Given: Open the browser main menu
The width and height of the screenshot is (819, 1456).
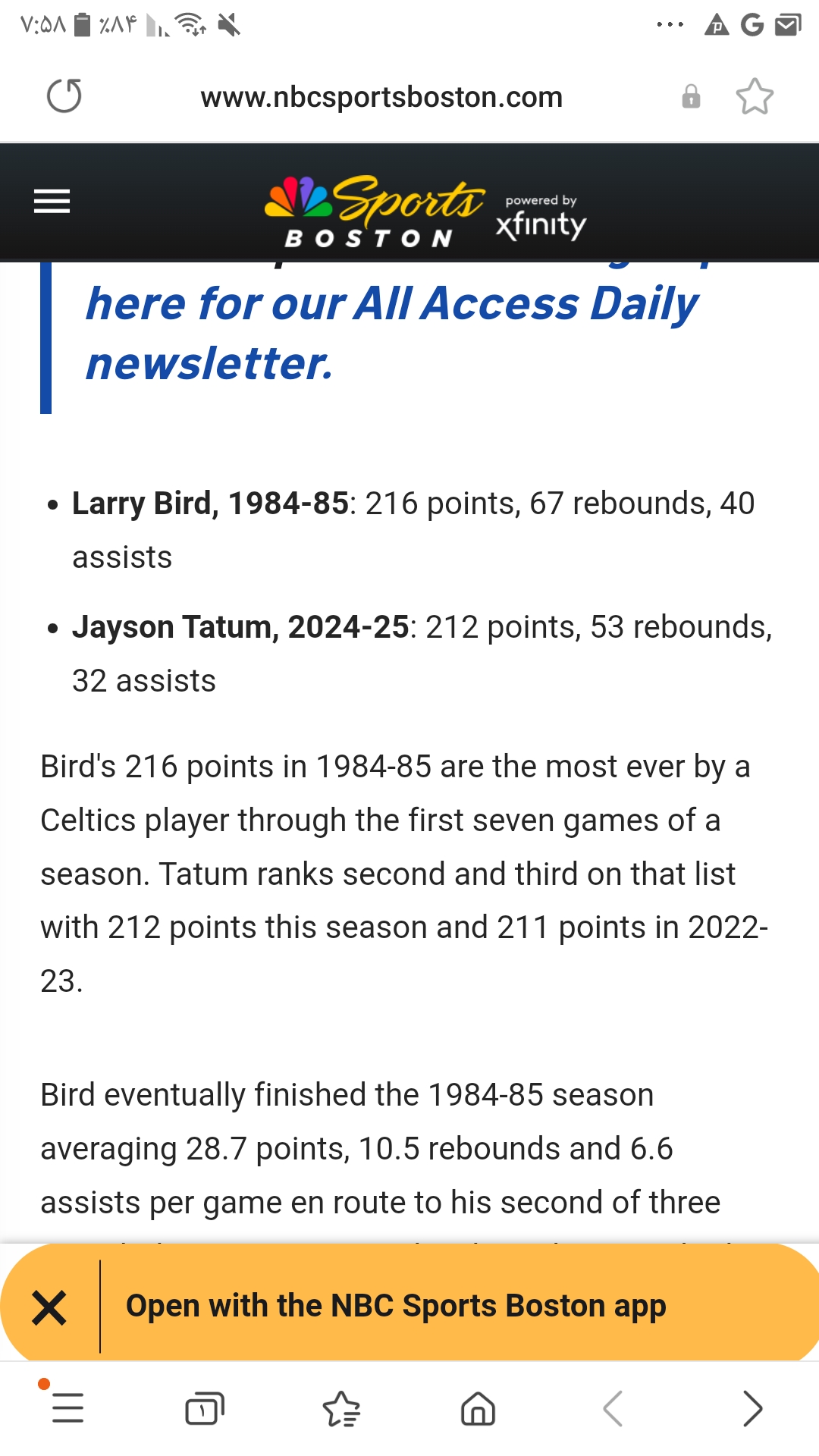Looking at the screenshot, I should [x=67, y=1408].
